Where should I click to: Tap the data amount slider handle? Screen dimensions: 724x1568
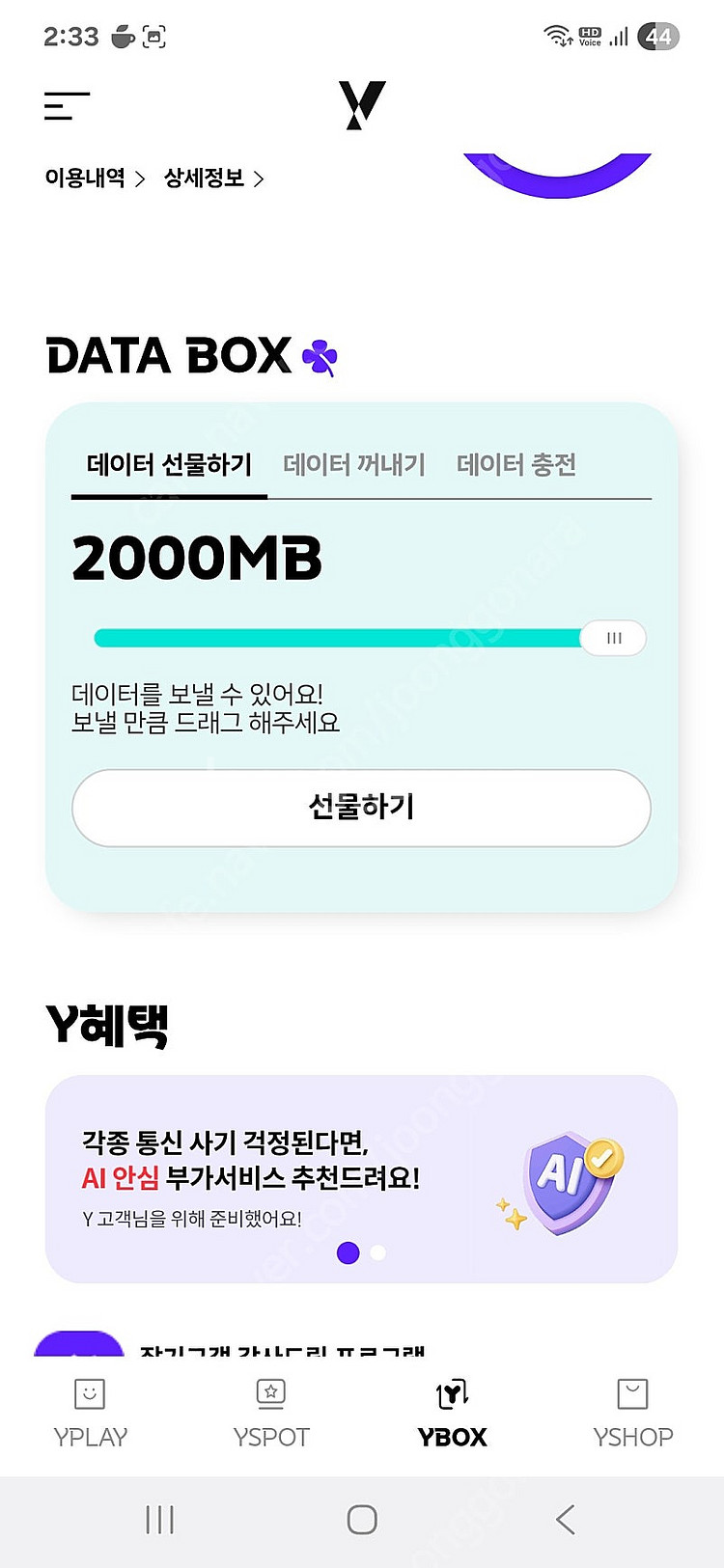pyautogui.click(x=614, y=638)
